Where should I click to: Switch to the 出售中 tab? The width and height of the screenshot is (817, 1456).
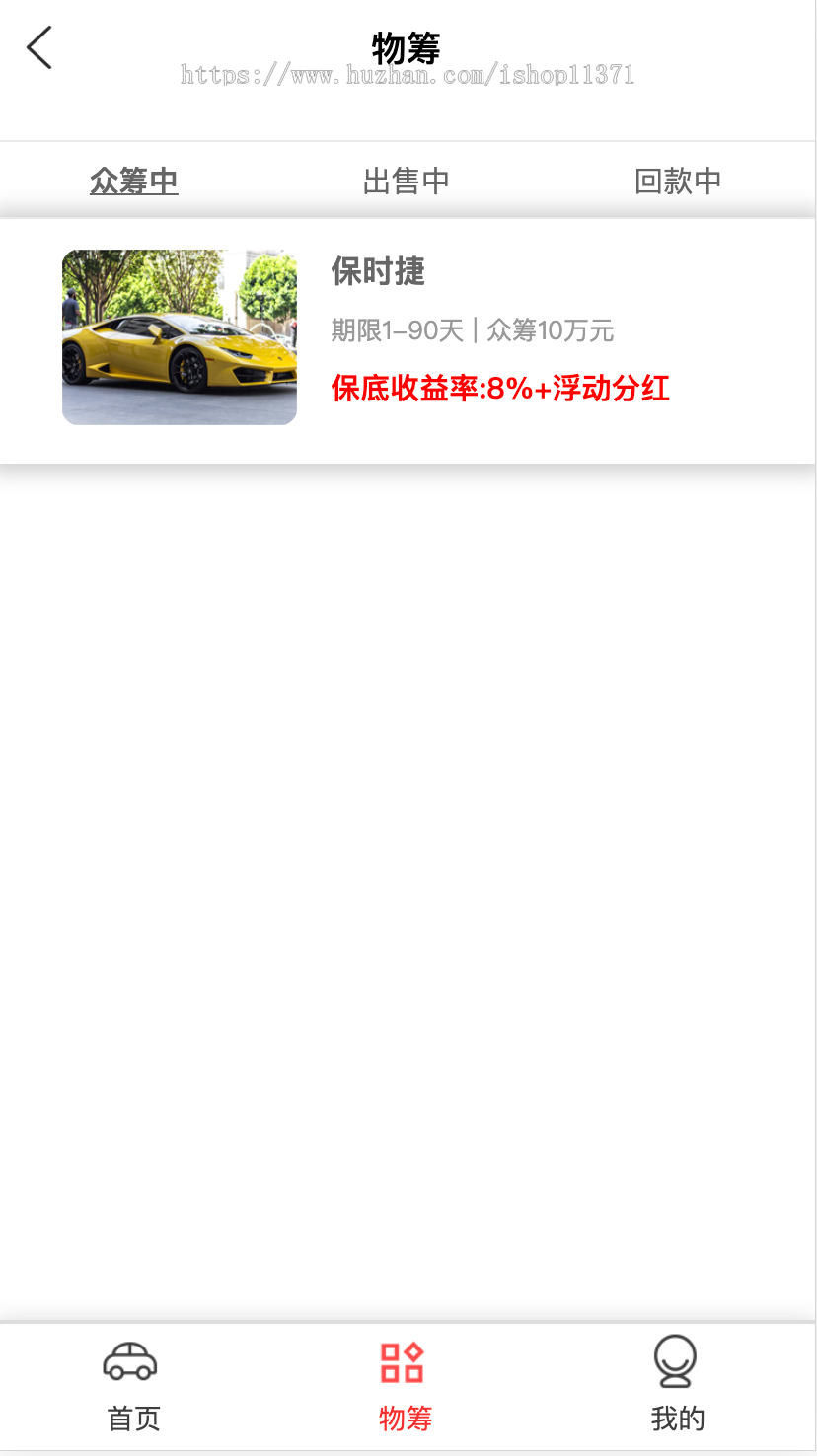(407, 181)
